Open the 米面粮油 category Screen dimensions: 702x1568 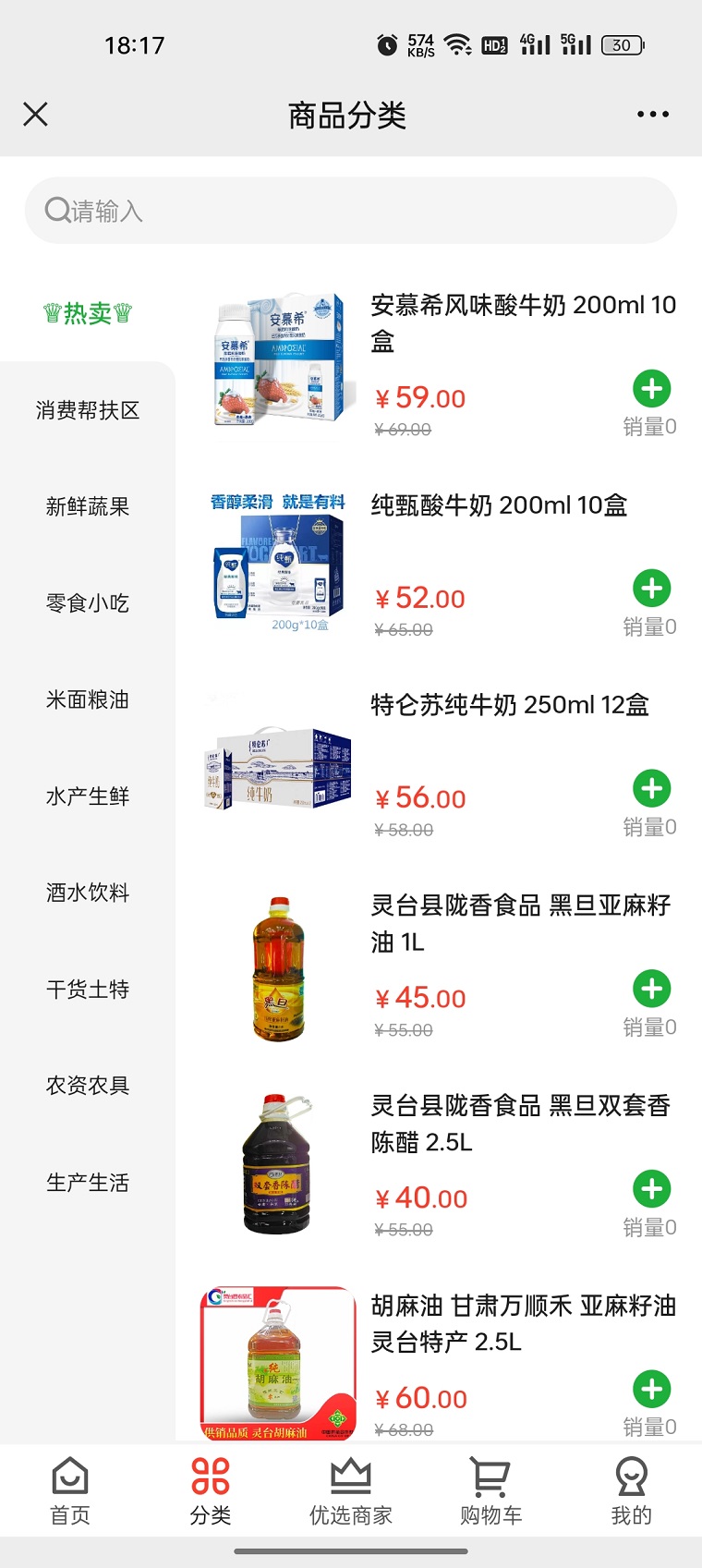pyautogui.click(x=88, y=699)
